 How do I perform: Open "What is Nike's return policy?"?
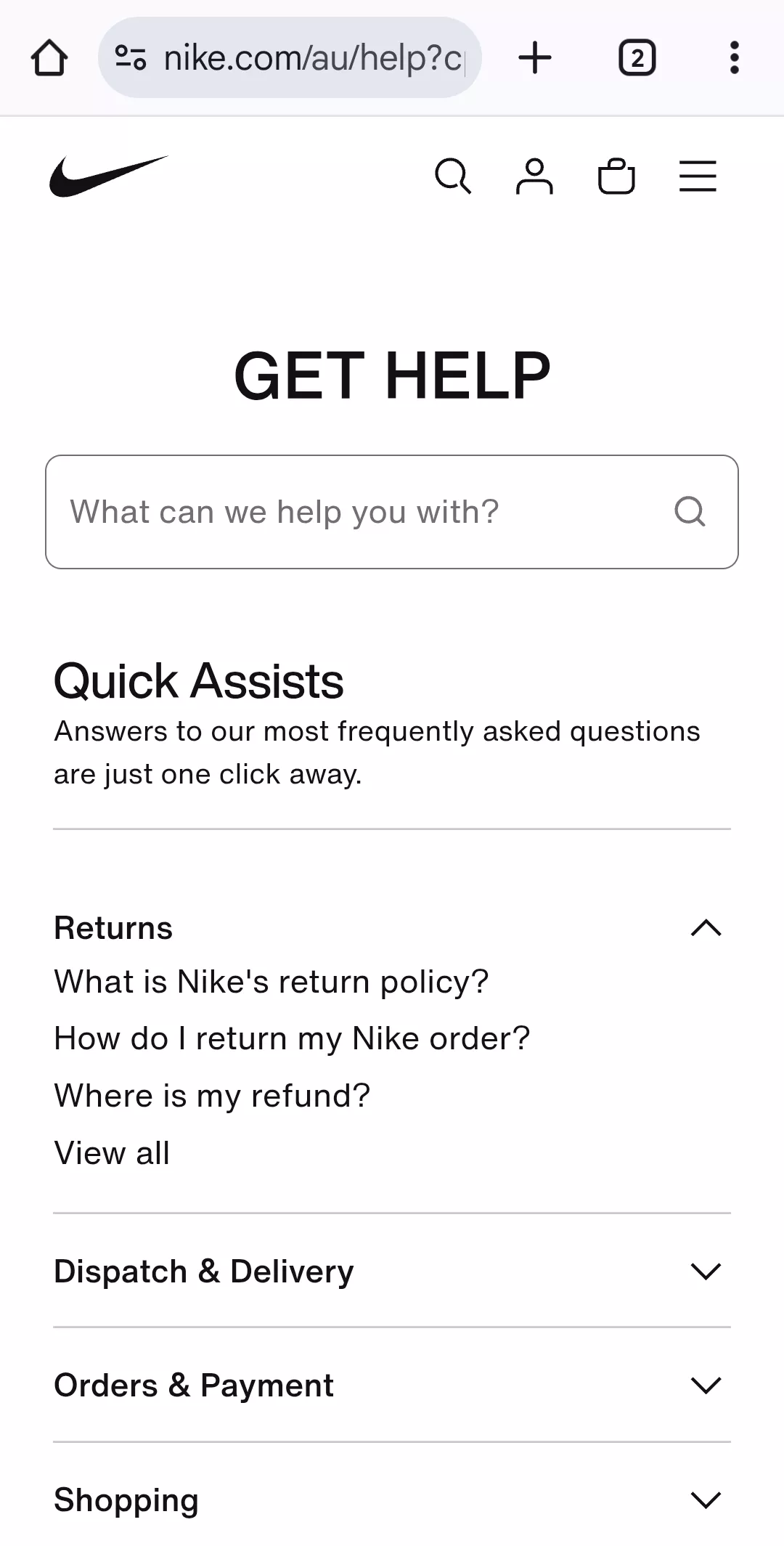tap(271, 981)
